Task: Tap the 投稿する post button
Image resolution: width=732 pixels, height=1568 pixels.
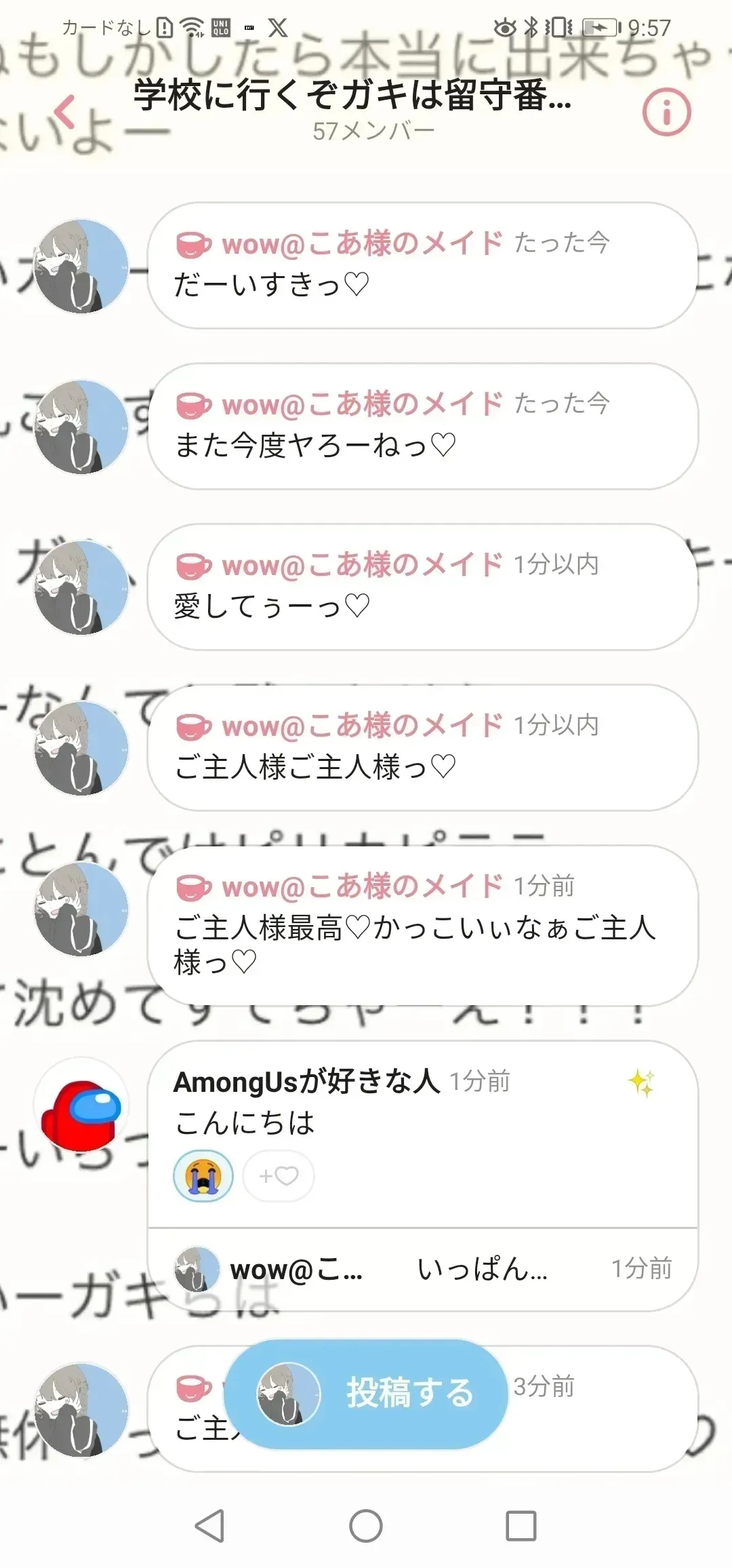Action: click(x=366, y=1393)
